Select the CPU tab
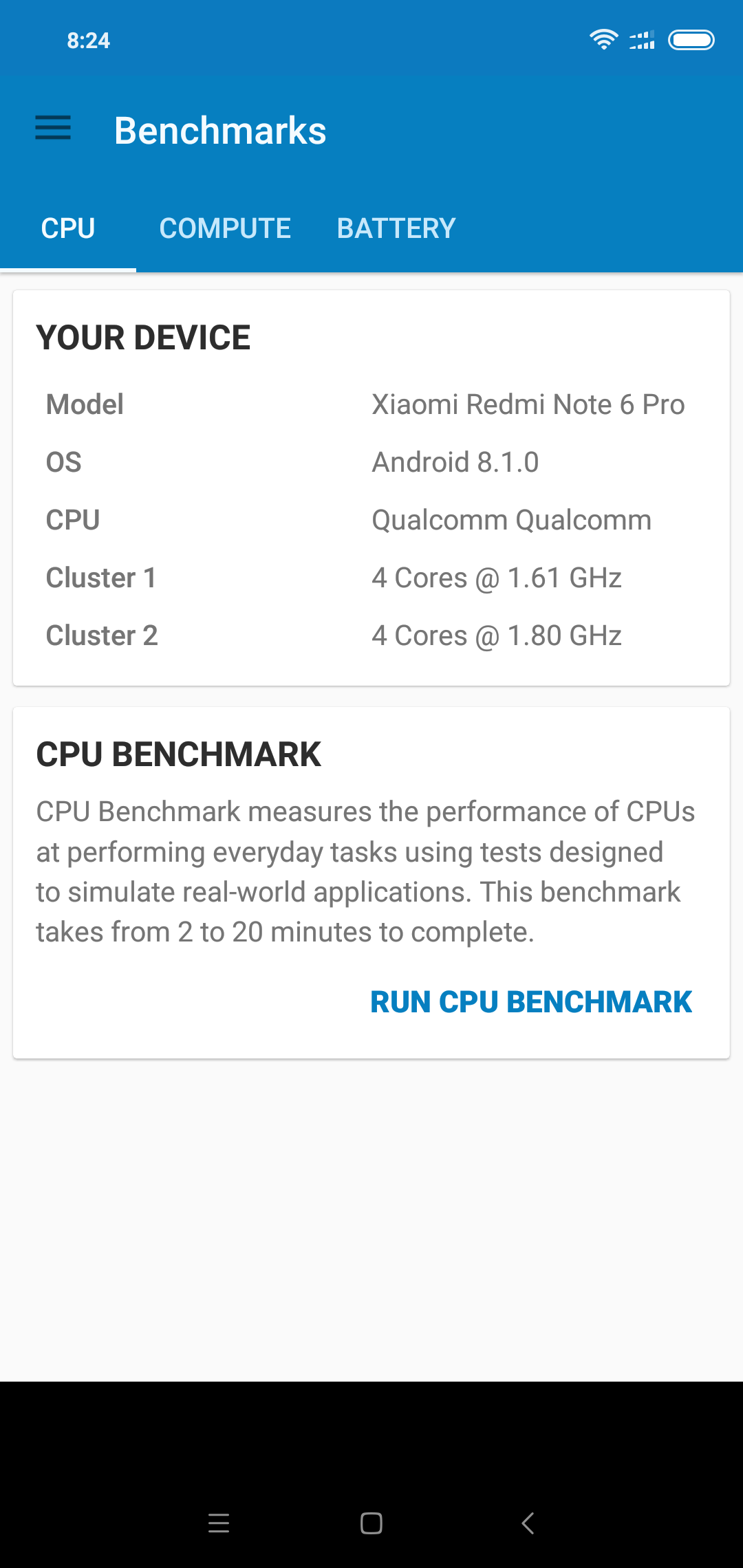The image size is (743, 1568). [x=68, y=229]
